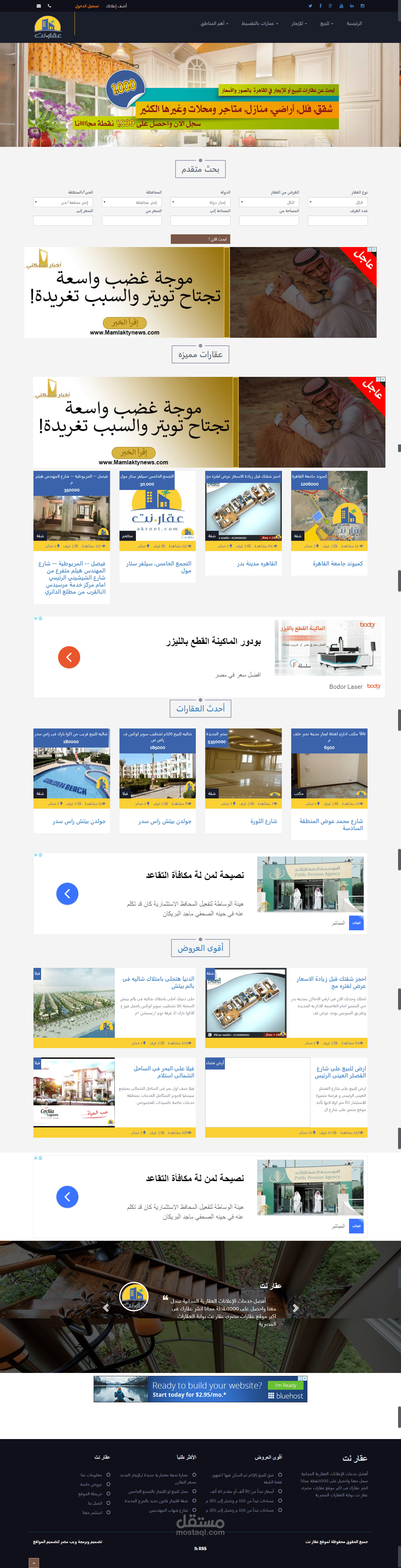Open the Facebook icon in top bar
Image resolution: width=401 pixels, height=1568 pixels.
[320, 6]
